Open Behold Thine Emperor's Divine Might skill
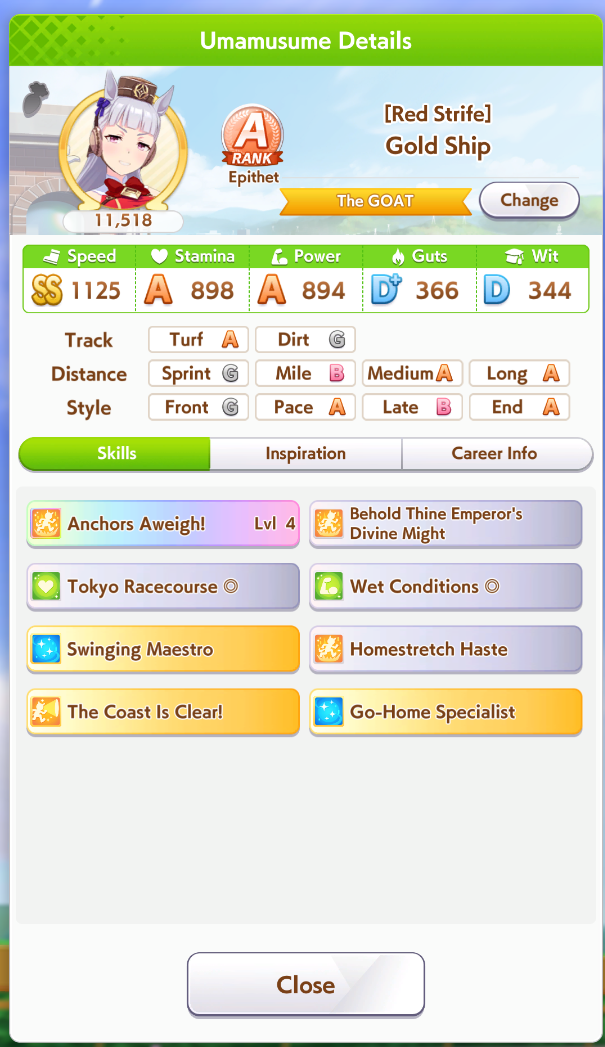605x1047 pixels. pos(446,523)
